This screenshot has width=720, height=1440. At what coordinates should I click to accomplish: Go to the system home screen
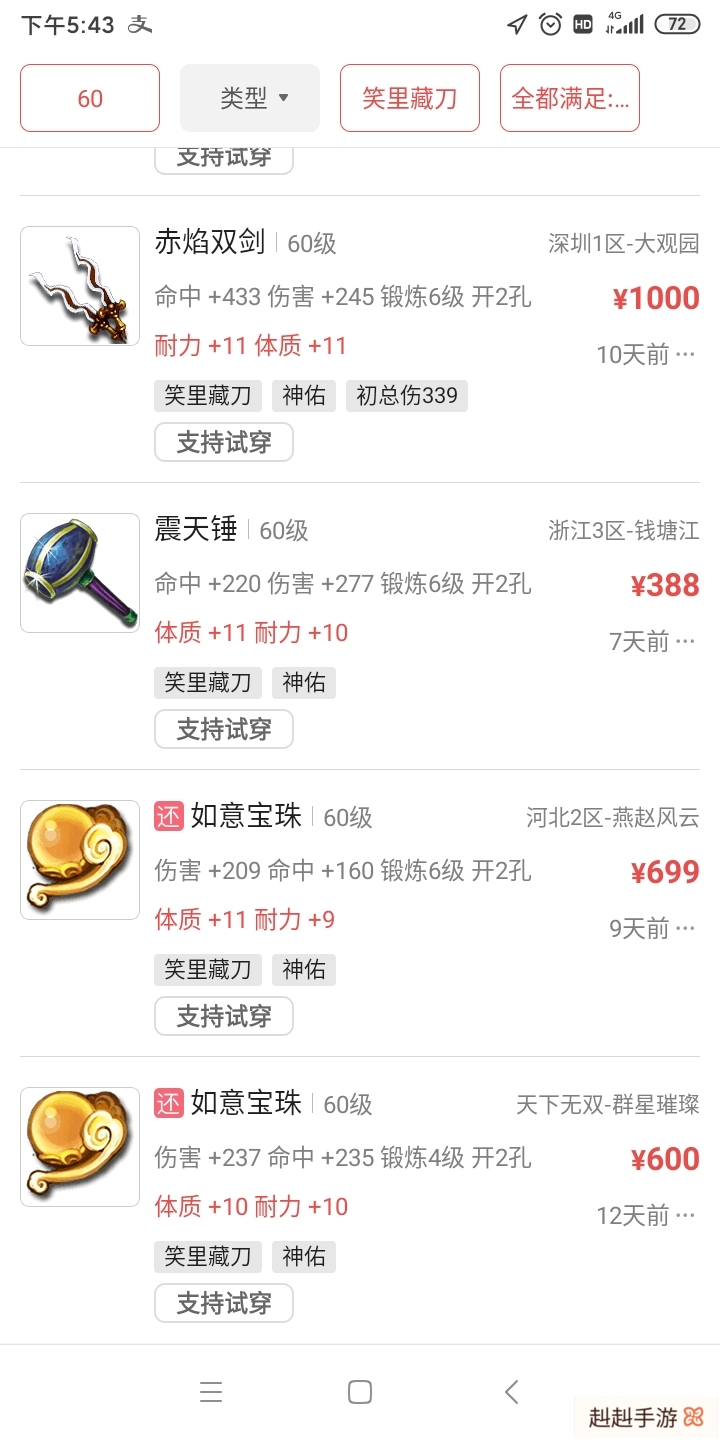click(360, 1391)
